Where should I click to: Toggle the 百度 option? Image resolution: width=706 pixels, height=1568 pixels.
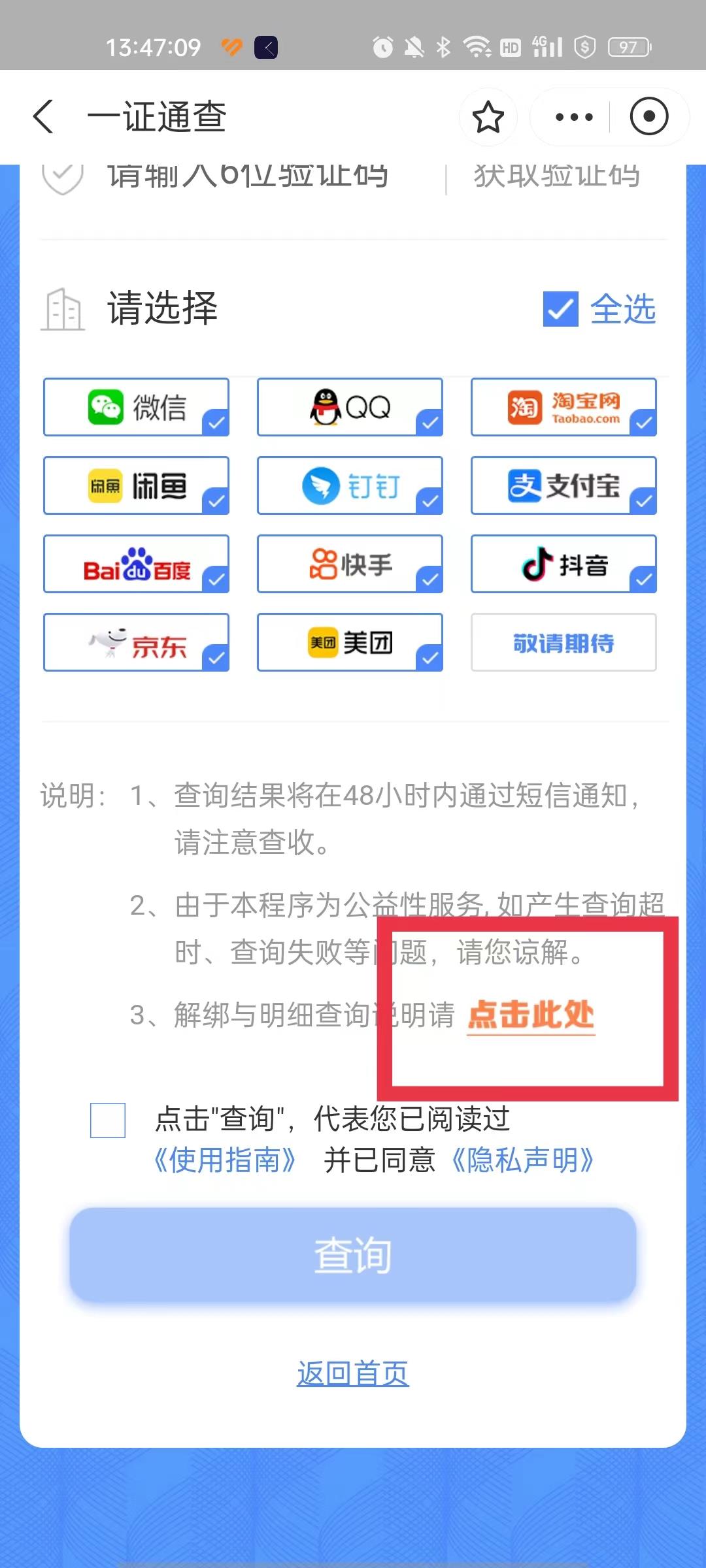[x=136, y=564]
